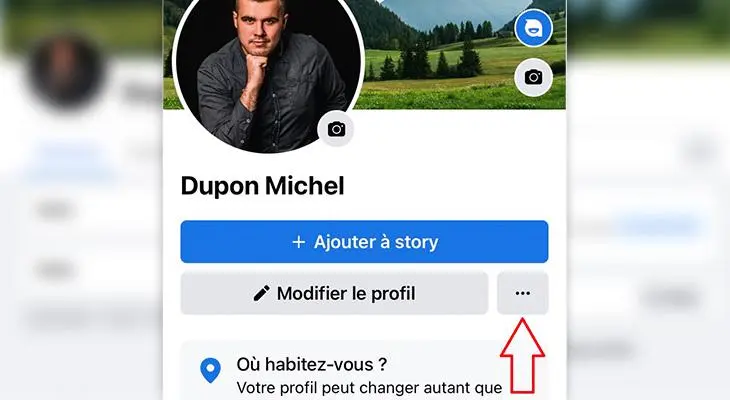730x400 pixels.
Task: Change profile picture via its camera icon
Action: (336, 129)
